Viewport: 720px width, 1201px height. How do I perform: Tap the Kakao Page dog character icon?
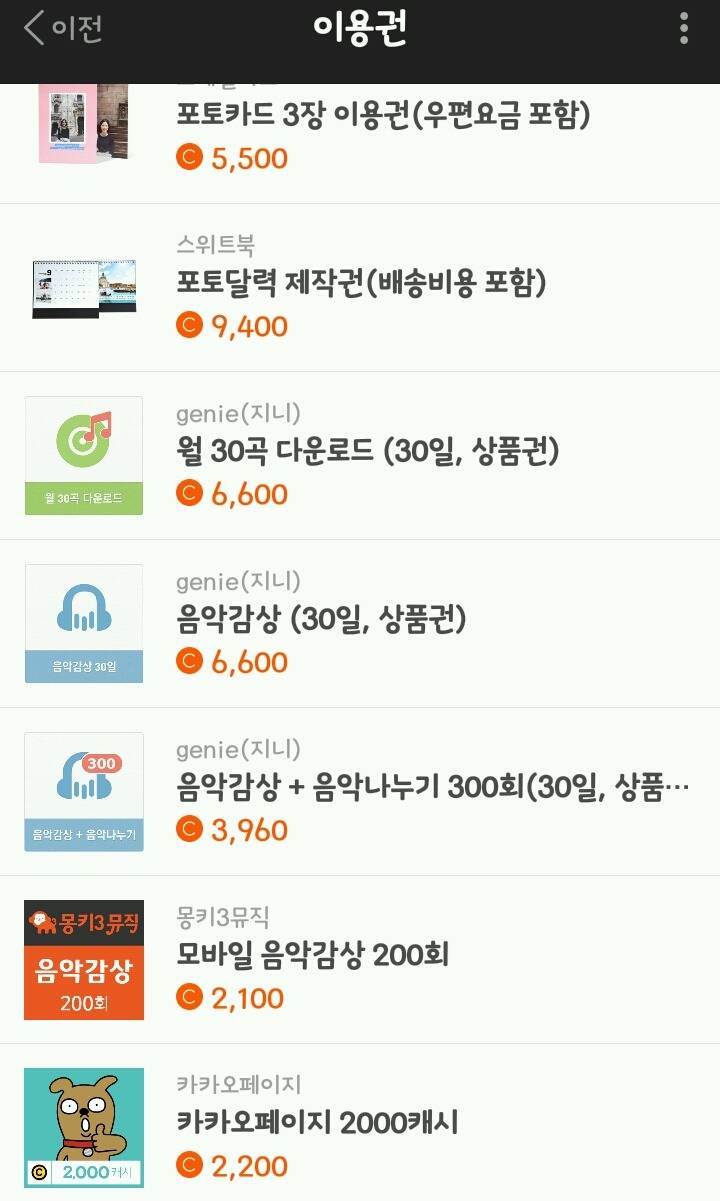click(83, 1123)
